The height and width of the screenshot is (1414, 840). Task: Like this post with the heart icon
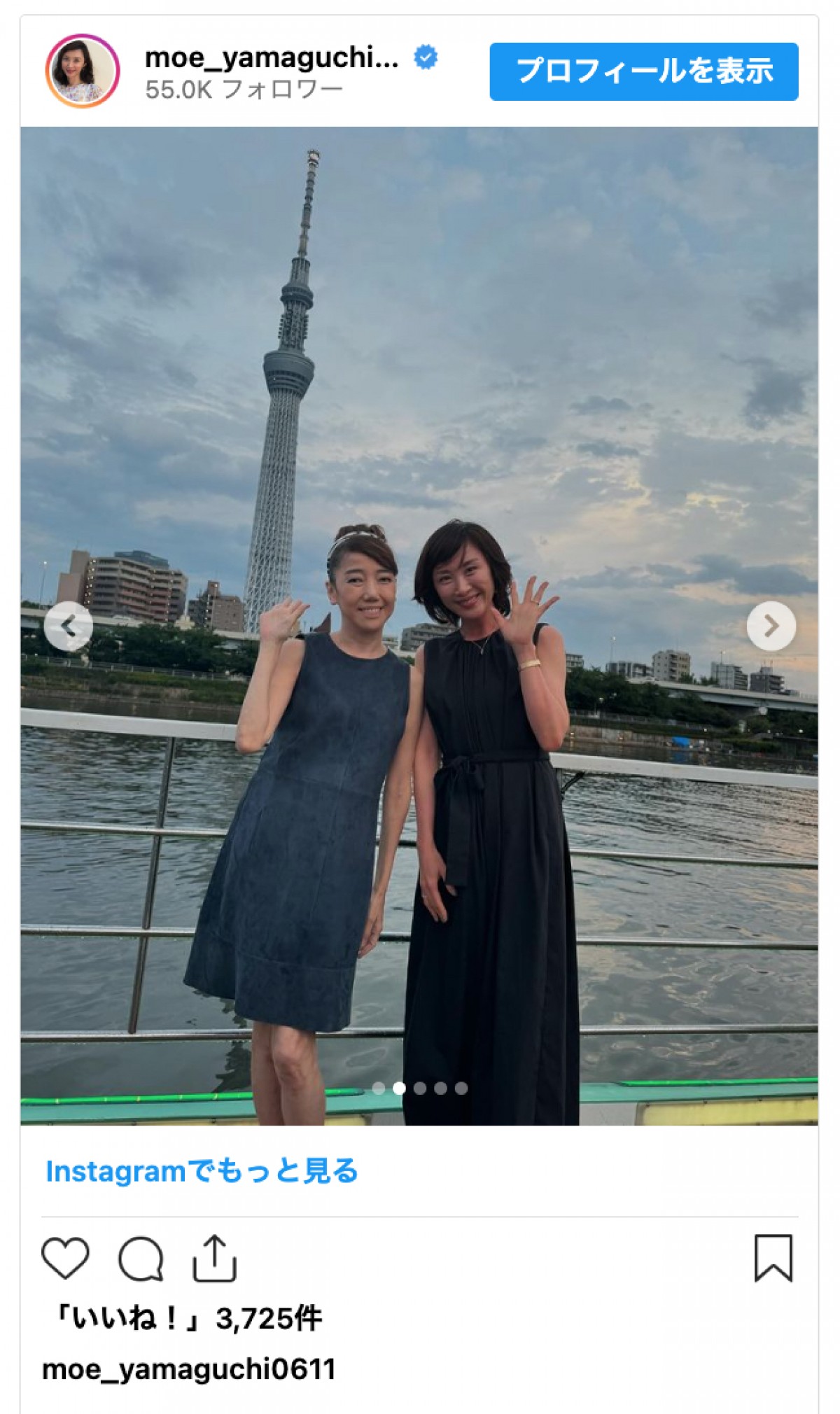click(x=66, y=1259)
